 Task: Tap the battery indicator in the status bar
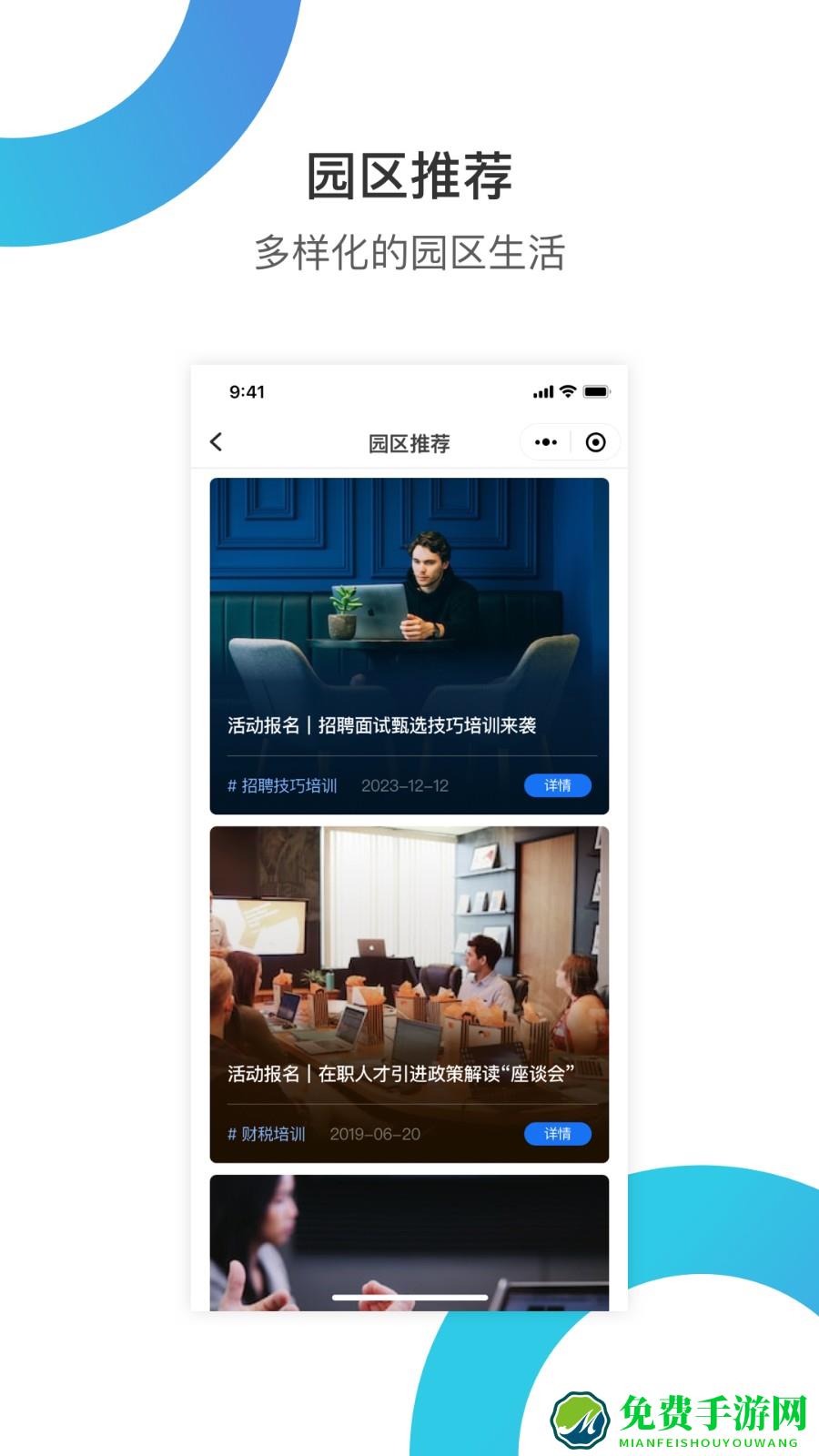pyautogui.click(x=598, y=391)
